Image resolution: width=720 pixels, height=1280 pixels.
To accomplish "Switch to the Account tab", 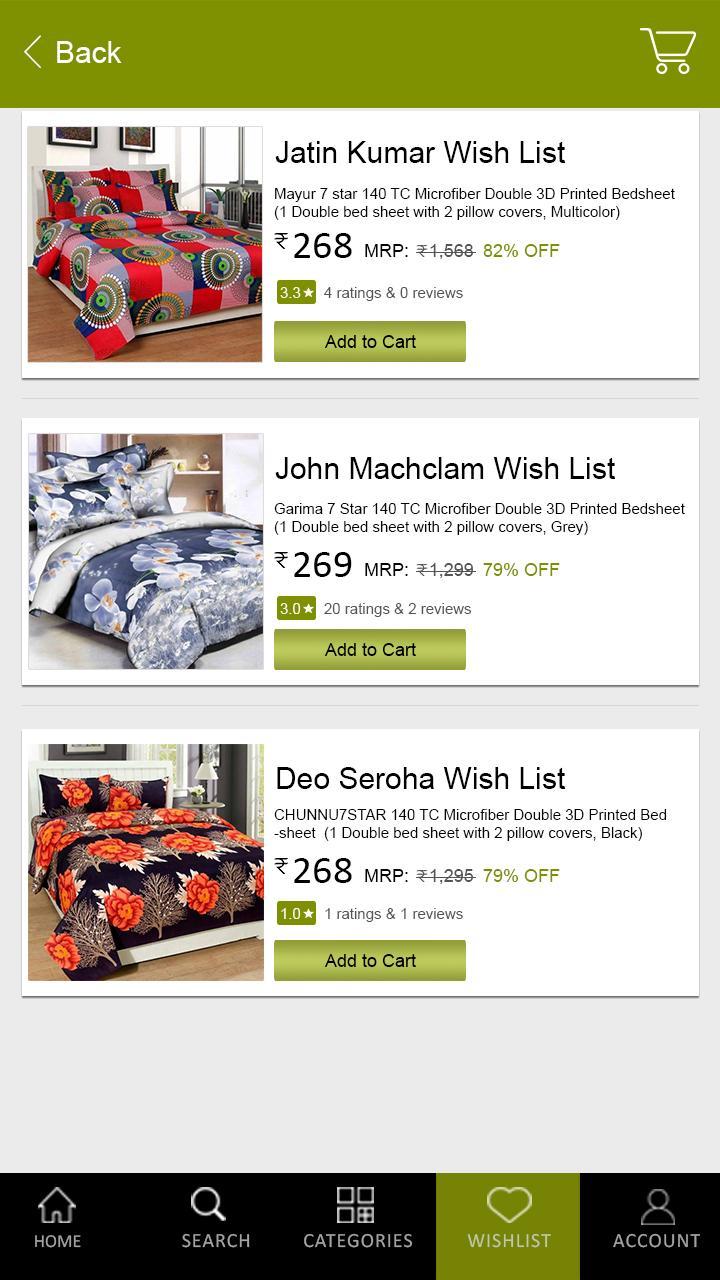I will click(x=656, y=1219).
